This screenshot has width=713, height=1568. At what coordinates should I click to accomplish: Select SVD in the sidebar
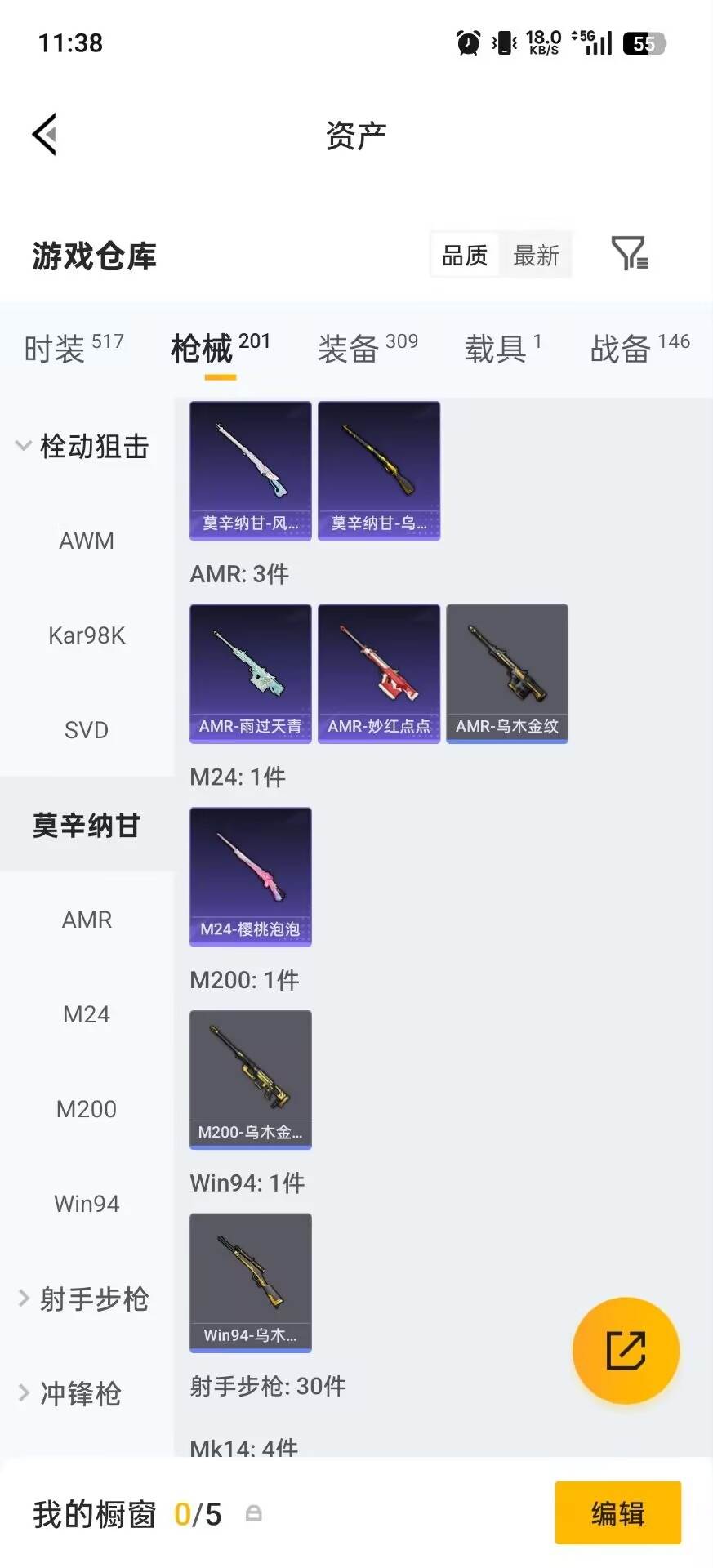[87, 730]
